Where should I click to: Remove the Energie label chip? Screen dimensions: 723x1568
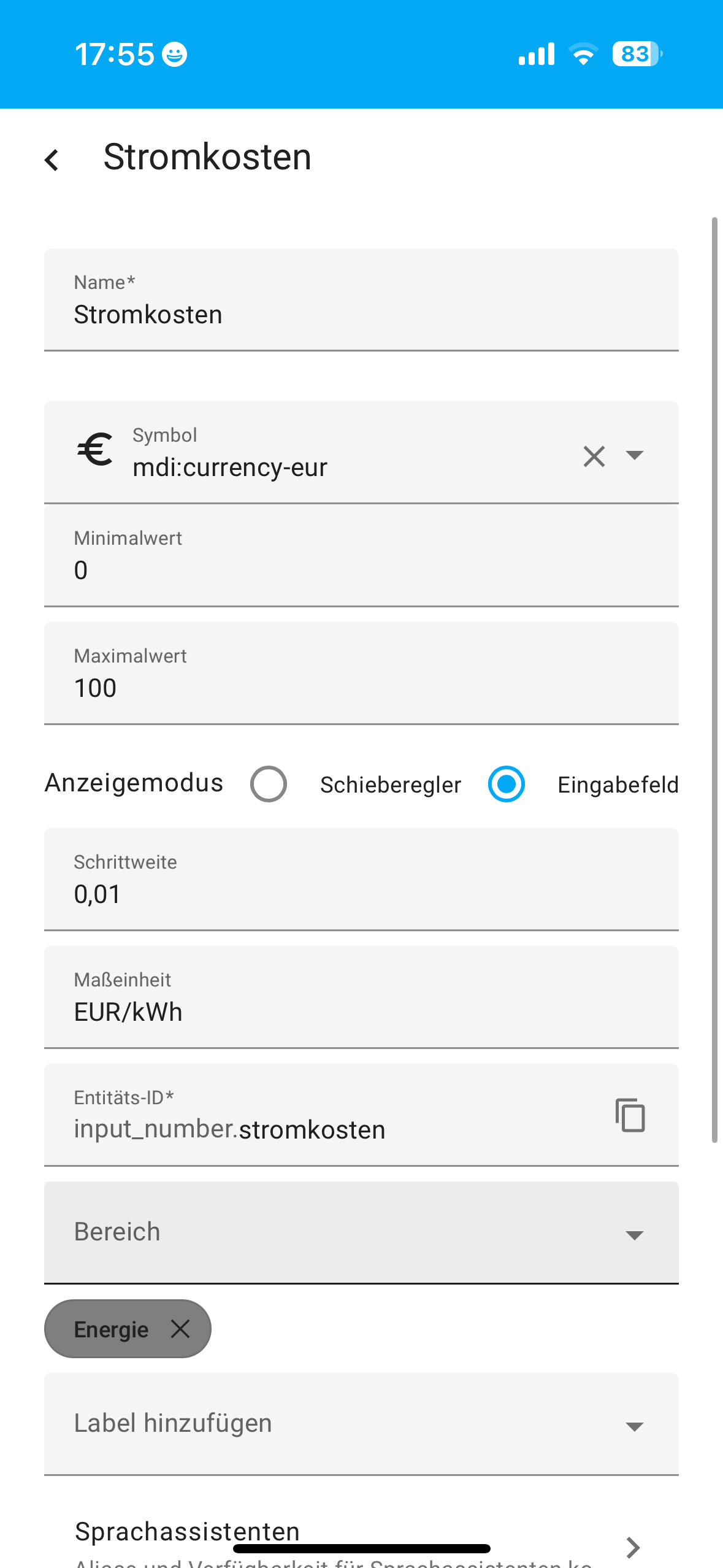[x=180, y=1329]
